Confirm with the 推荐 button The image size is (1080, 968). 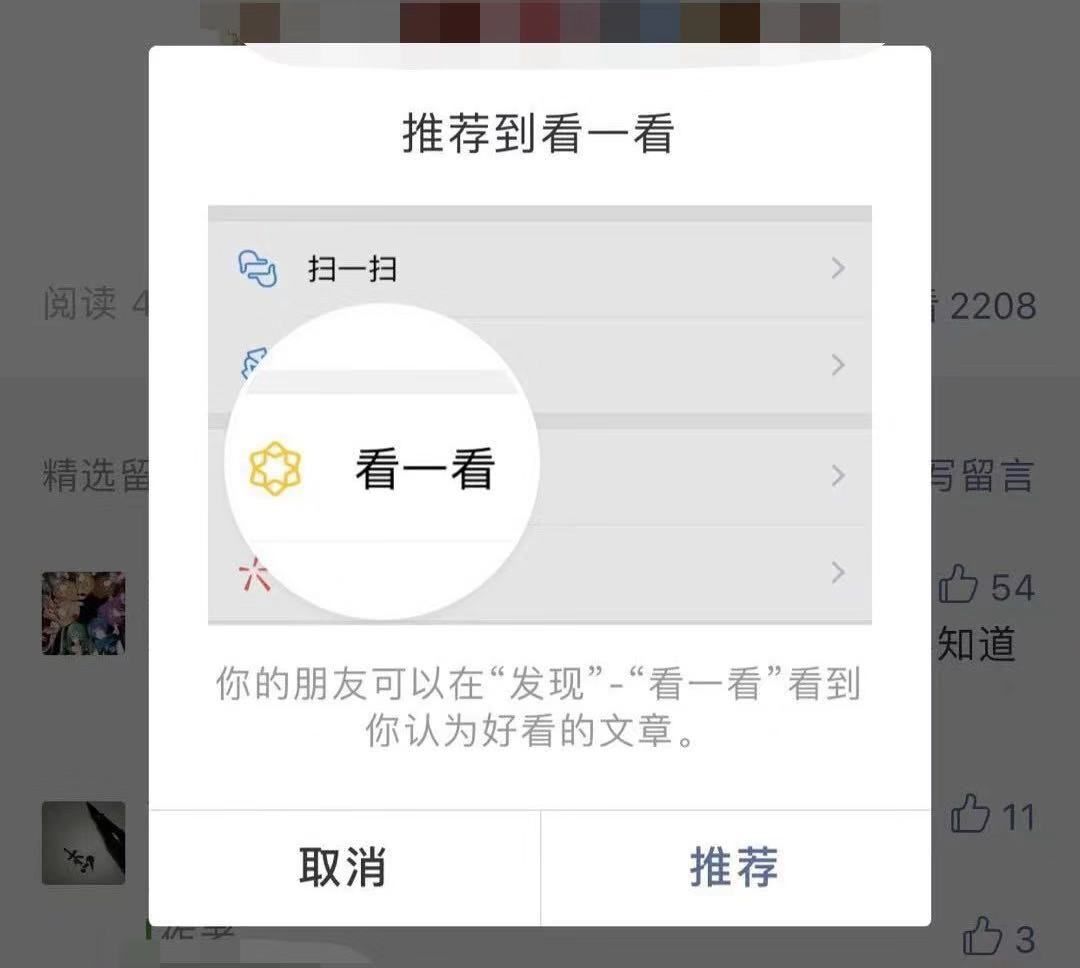tap(735, 867)
